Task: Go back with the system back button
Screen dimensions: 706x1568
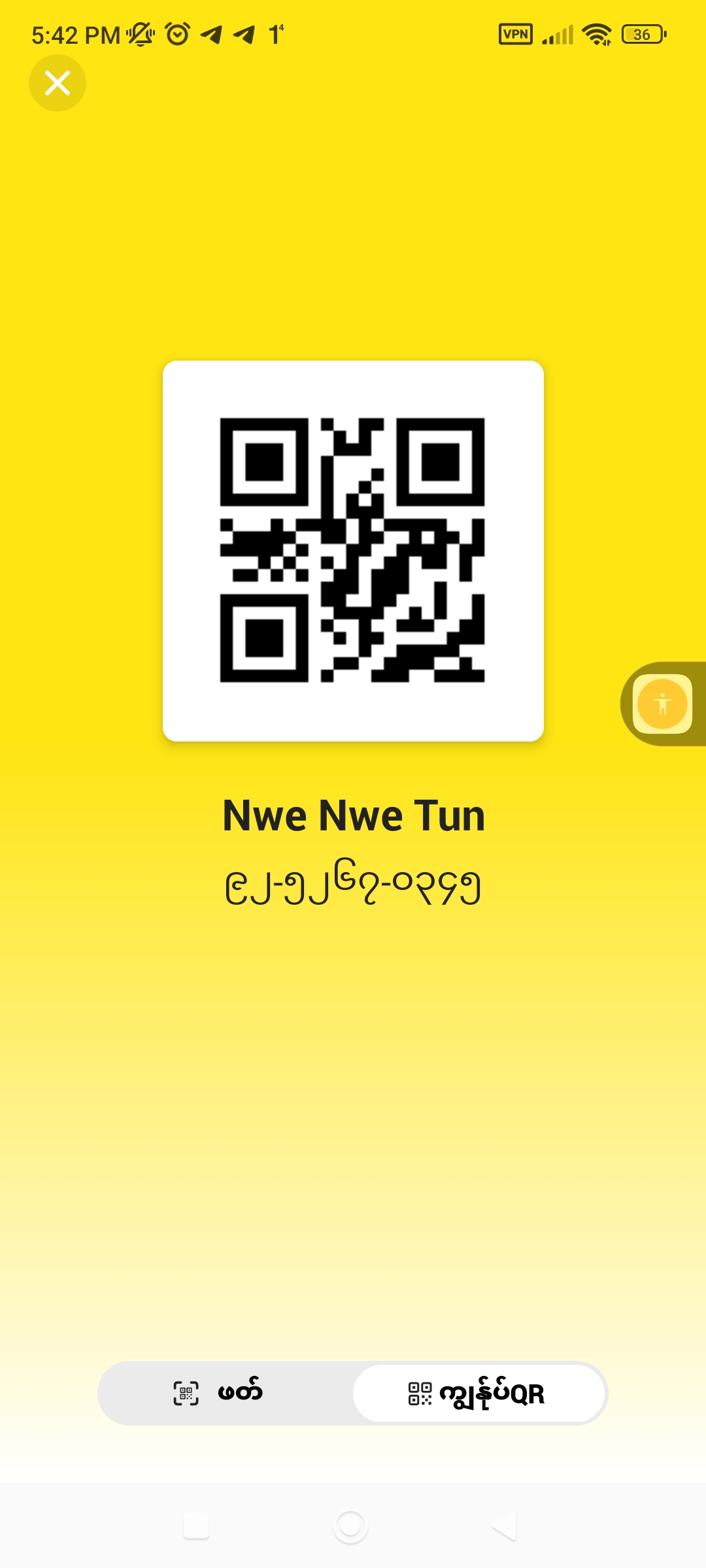Action: pyautogui.click(x=503, y=1527)
